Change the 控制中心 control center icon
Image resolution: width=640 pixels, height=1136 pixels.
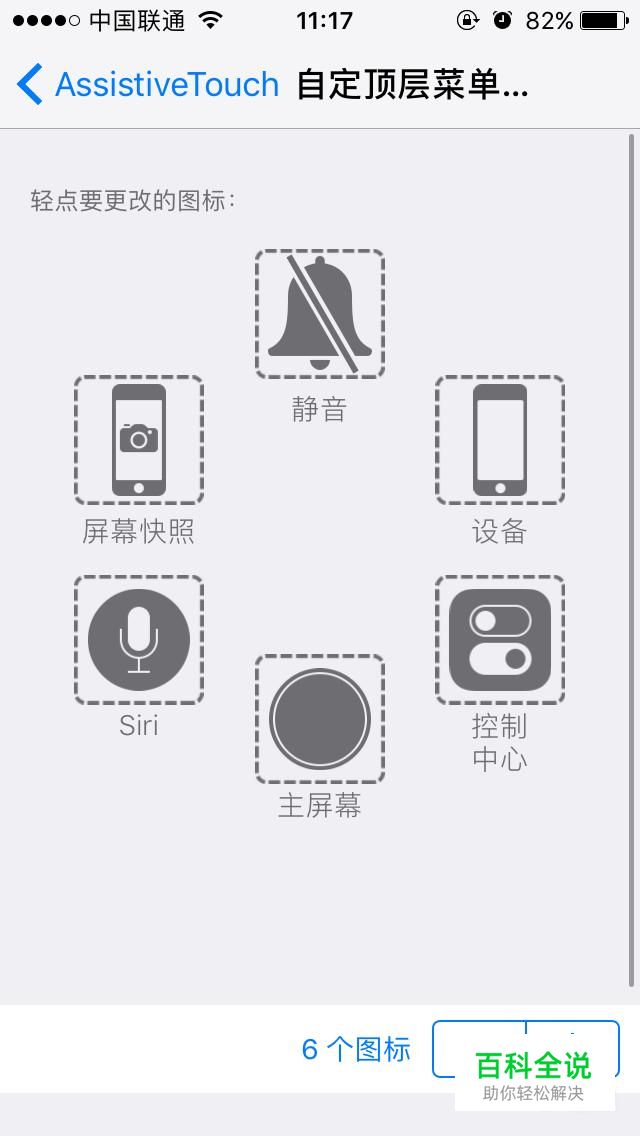point(499,640)
